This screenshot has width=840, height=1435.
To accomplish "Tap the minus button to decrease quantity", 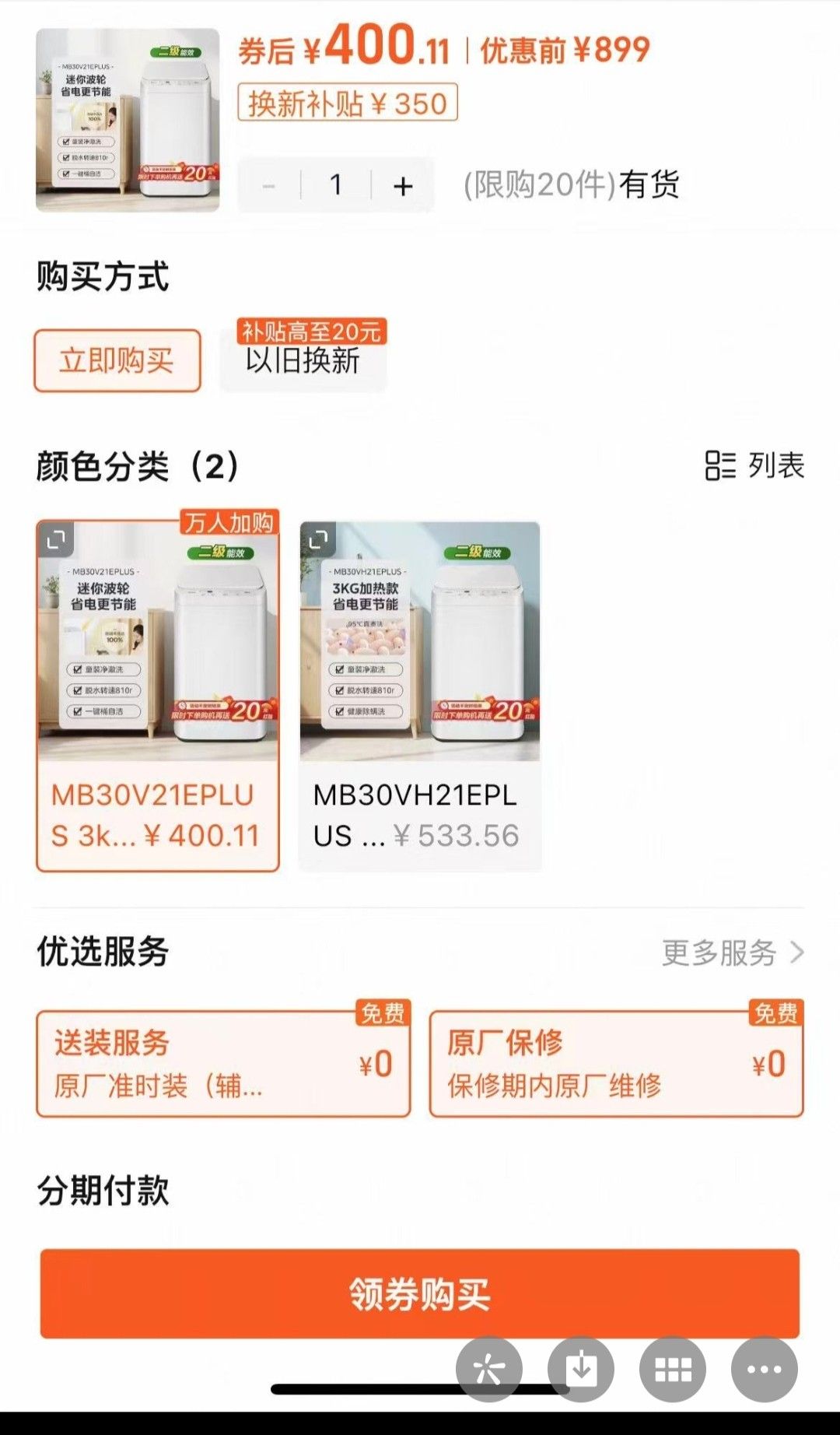I will (x=269, y=185).
